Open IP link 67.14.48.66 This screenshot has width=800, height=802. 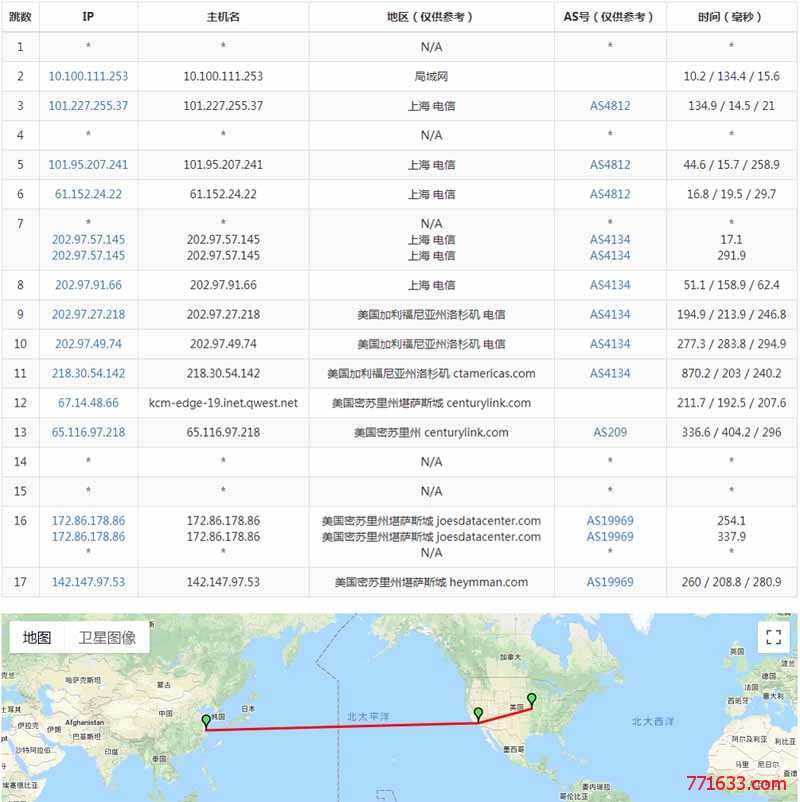tap(88, 403)
